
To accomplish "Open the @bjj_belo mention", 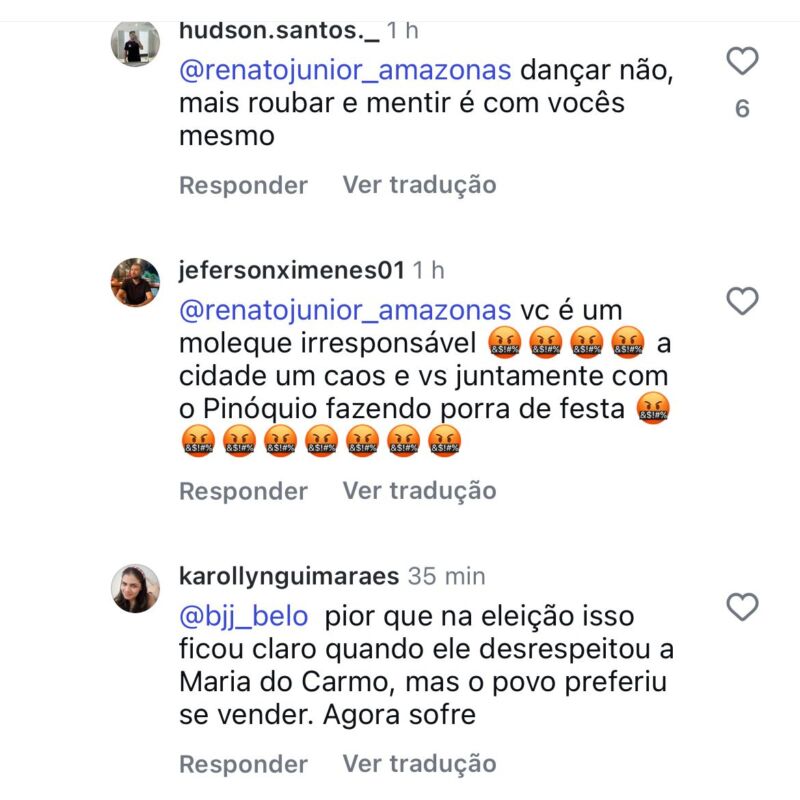I will pyautogui.click(x=243, y=616).
